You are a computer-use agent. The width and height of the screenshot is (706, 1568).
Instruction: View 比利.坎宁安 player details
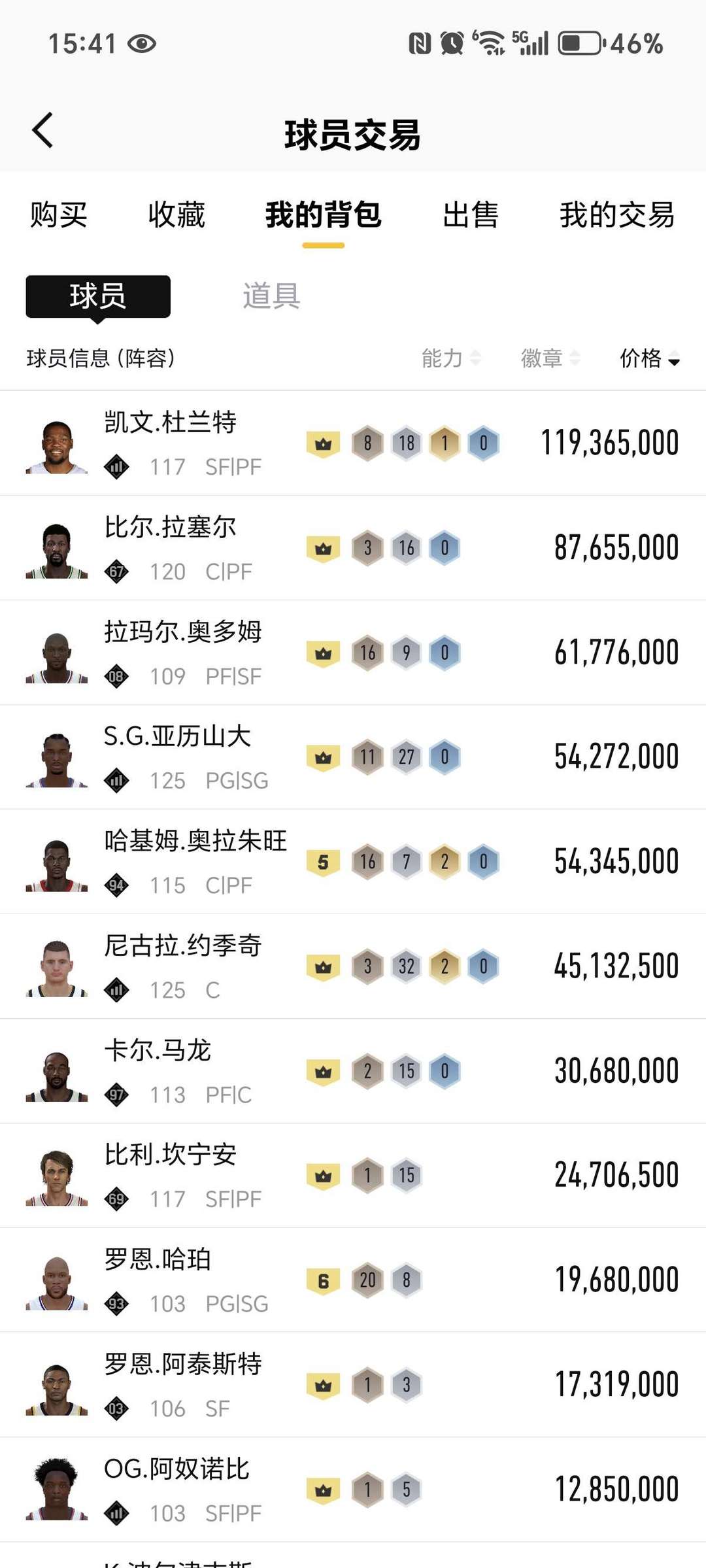(x=353, y=1176)
